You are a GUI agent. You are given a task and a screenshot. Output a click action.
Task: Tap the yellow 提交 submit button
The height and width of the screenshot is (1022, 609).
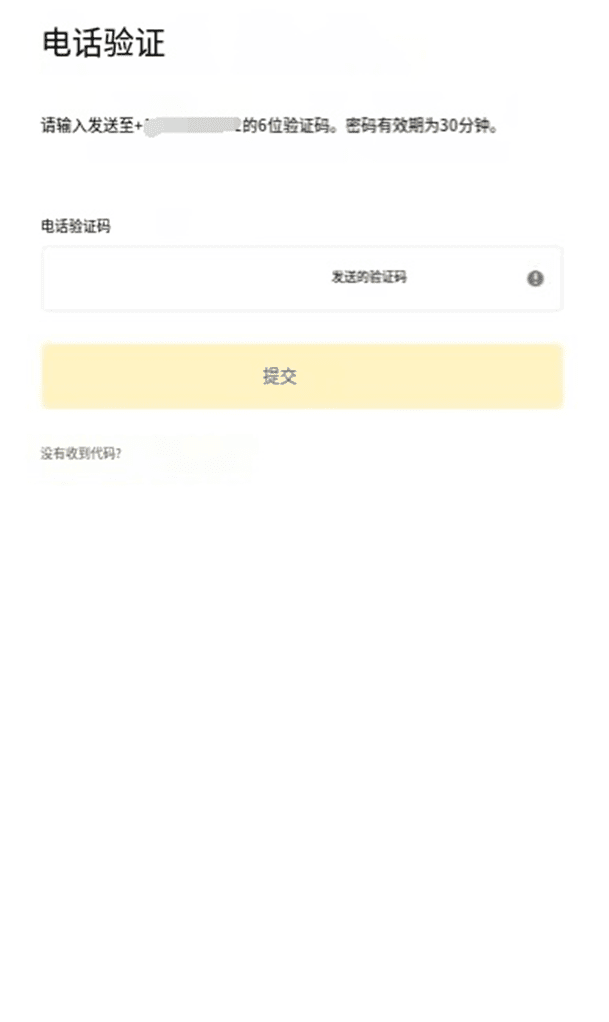tap(302, 376)
